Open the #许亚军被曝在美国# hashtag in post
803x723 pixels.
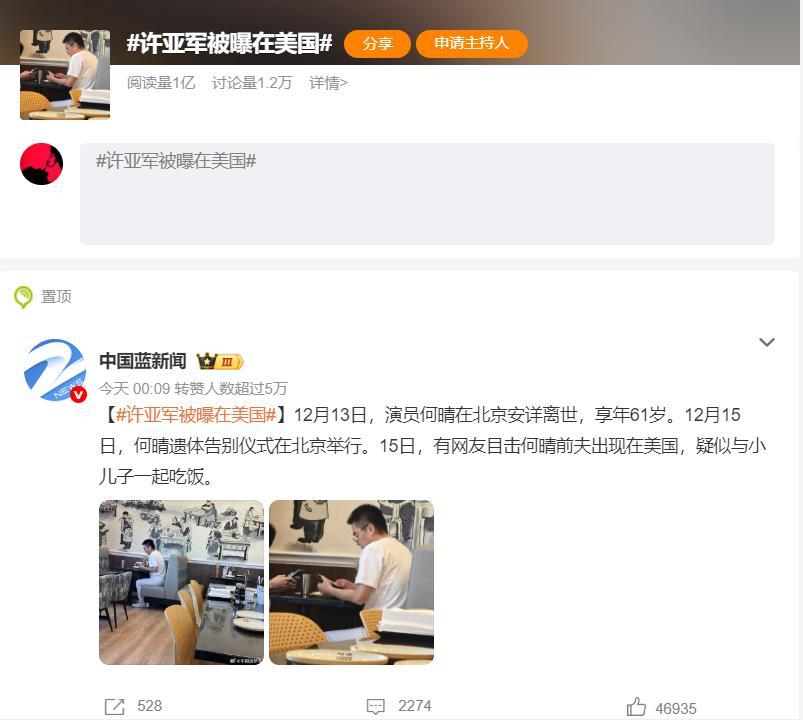tap(196, 415)
